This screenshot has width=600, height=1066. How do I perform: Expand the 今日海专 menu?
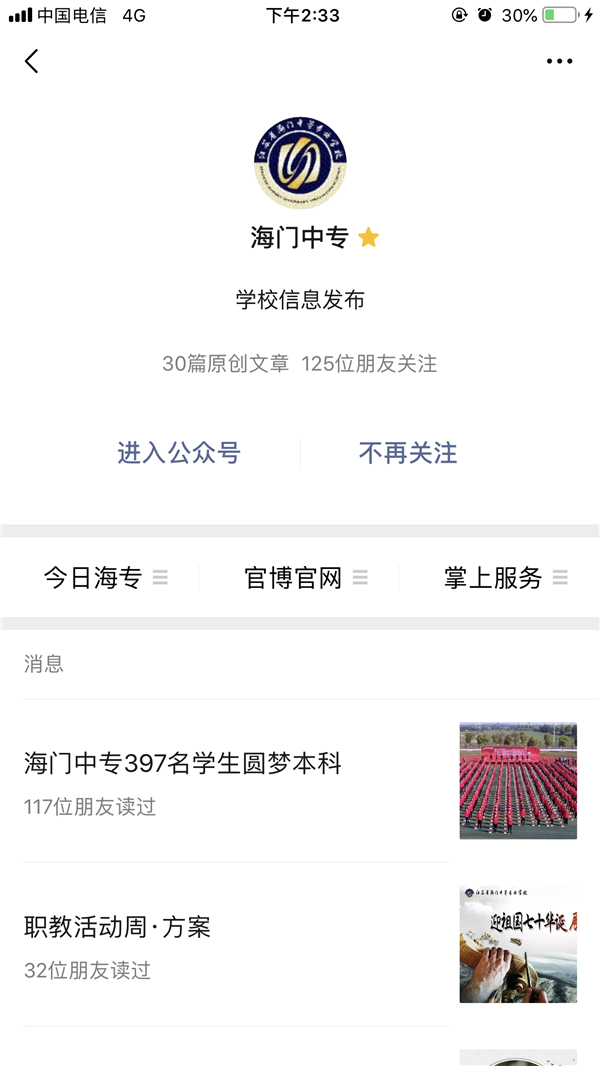tap(104, 578)
